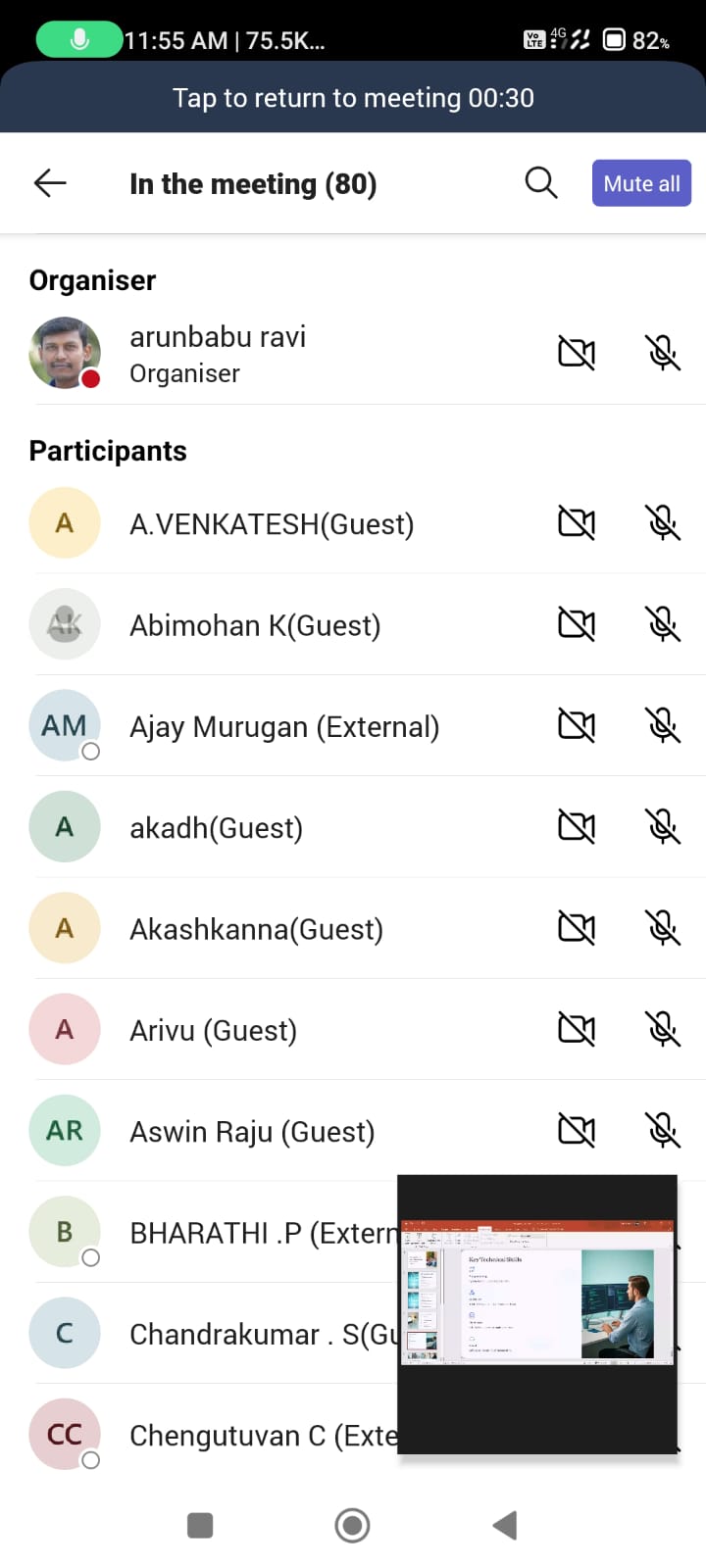Open Akashkanna(Guest) participant options

(256, 929)
